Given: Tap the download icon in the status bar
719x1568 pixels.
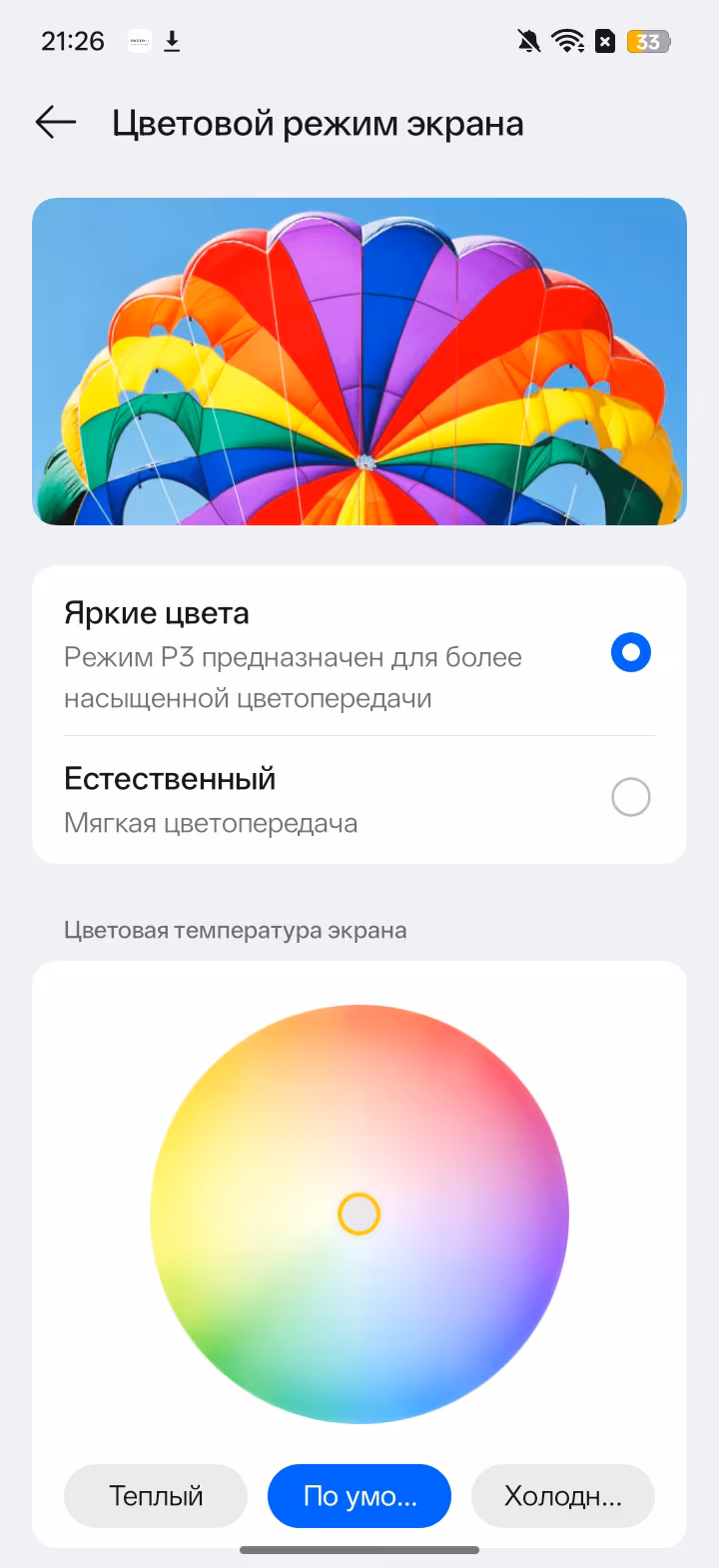Looking at the screenshot, I should click(x=172, y=42).
